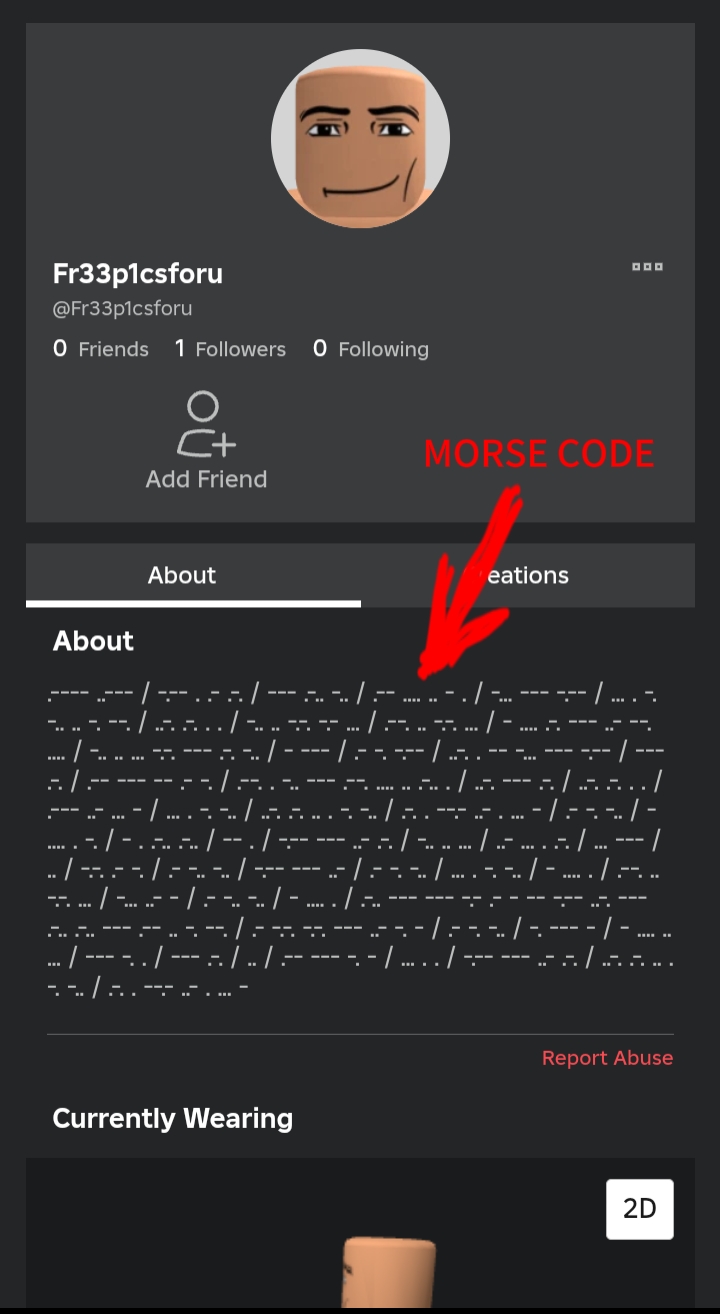
Task: Open the three-dot profile options menu
Action: 647,267
